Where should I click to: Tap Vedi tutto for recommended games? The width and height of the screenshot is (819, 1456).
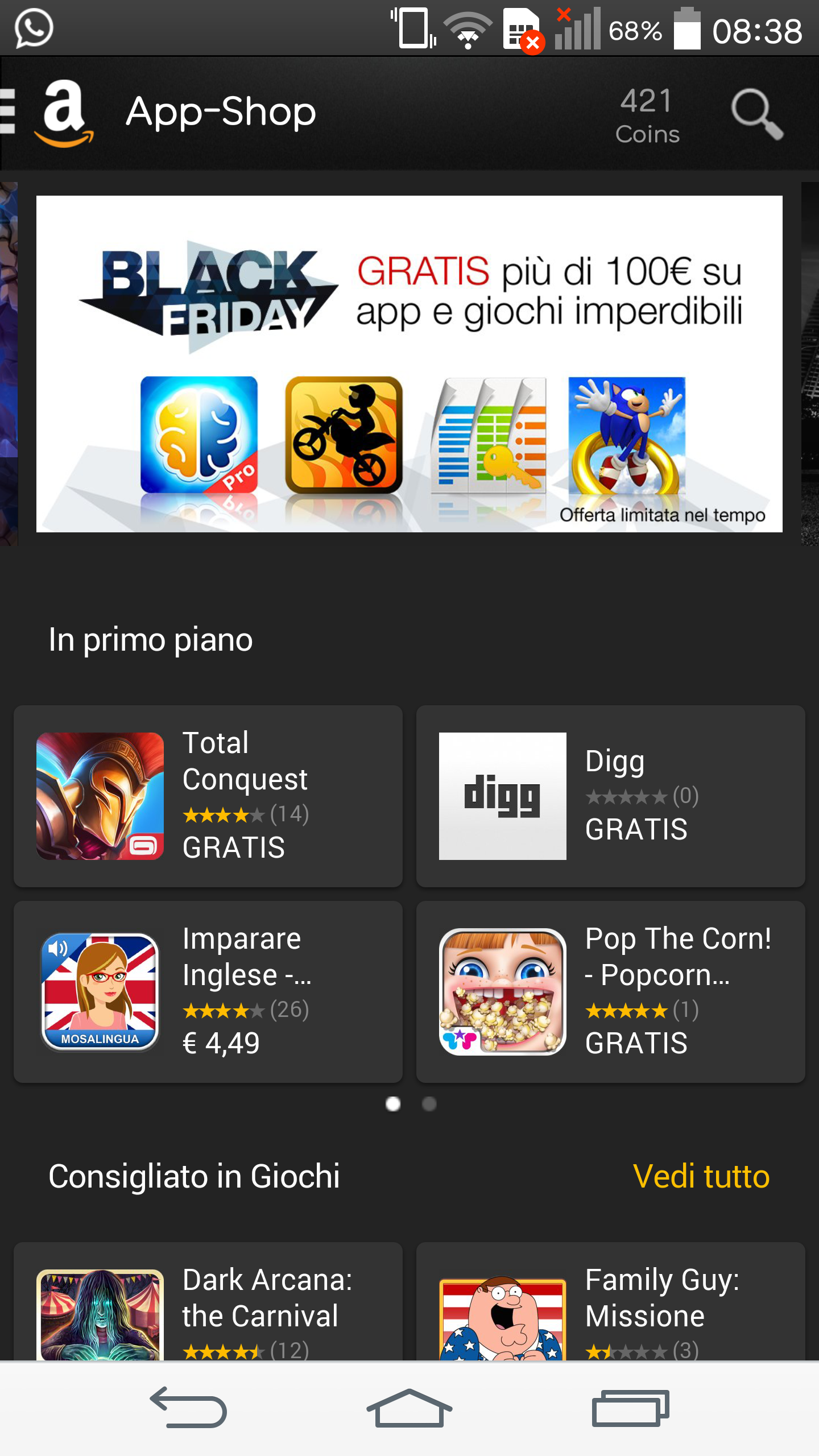point(701,1176)
